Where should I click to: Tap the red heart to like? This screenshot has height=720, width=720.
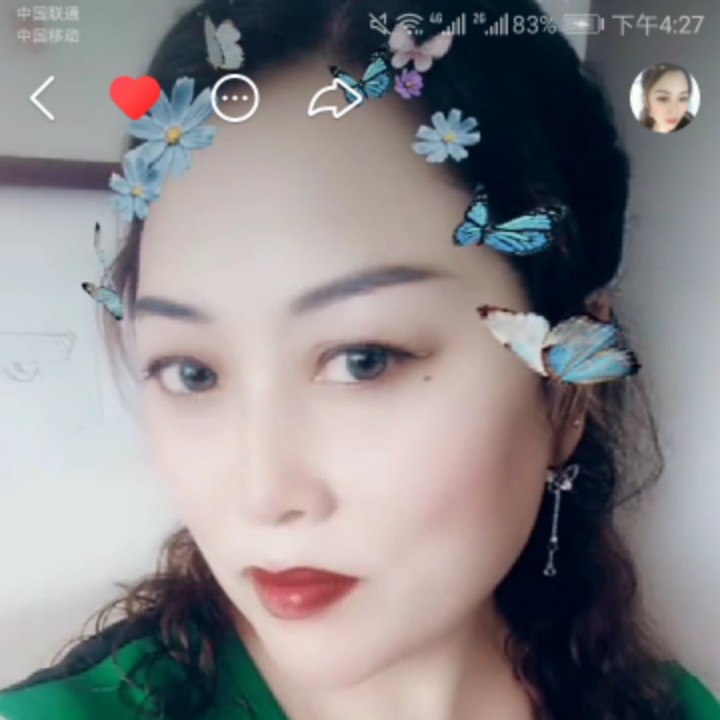click(x=134, y=97)
